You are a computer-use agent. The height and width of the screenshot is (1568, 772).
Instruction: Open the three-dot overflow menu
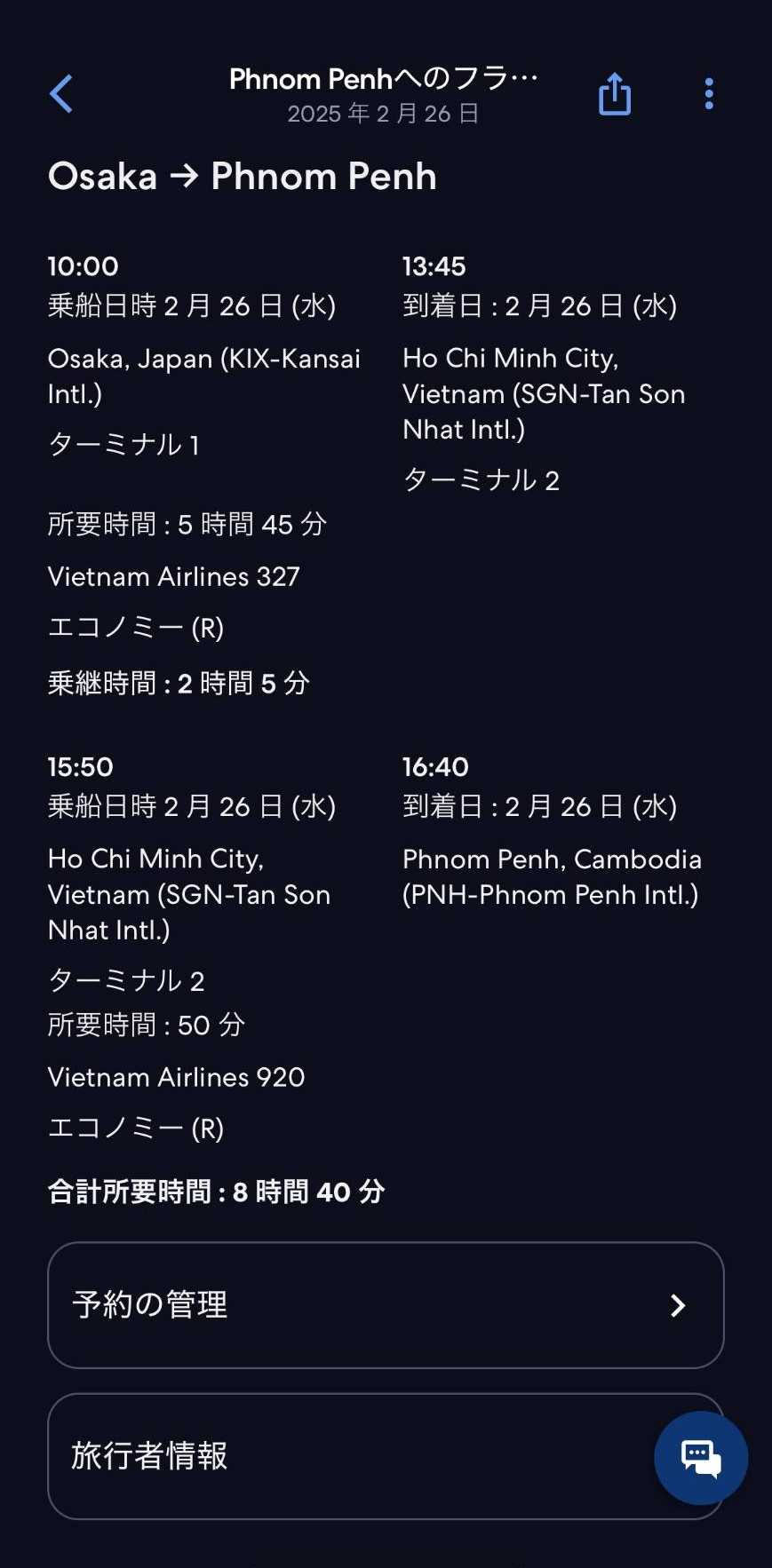click(708, 94)
